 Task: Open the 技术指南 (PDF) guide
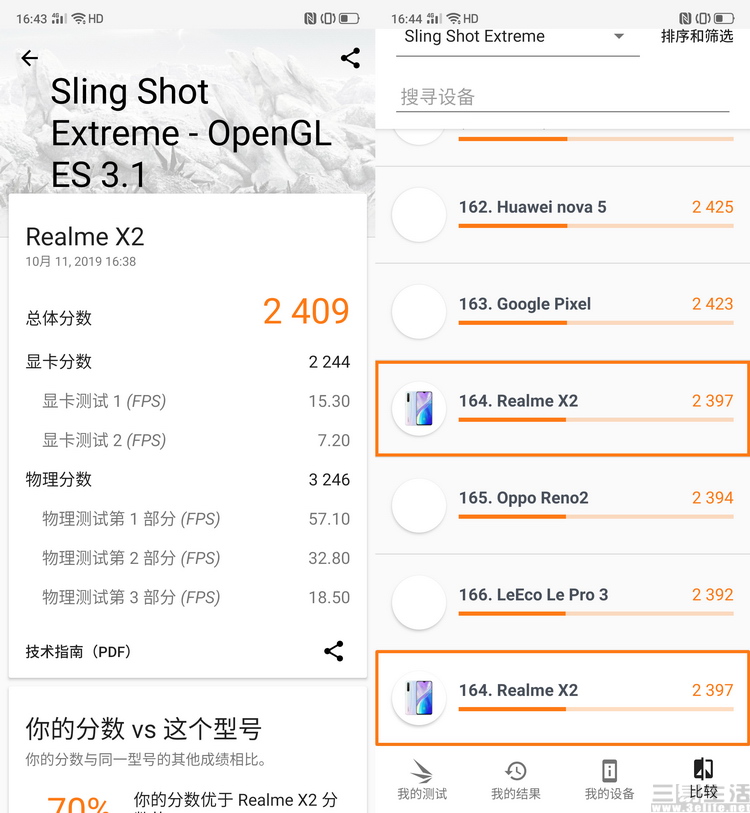point(78,652)
